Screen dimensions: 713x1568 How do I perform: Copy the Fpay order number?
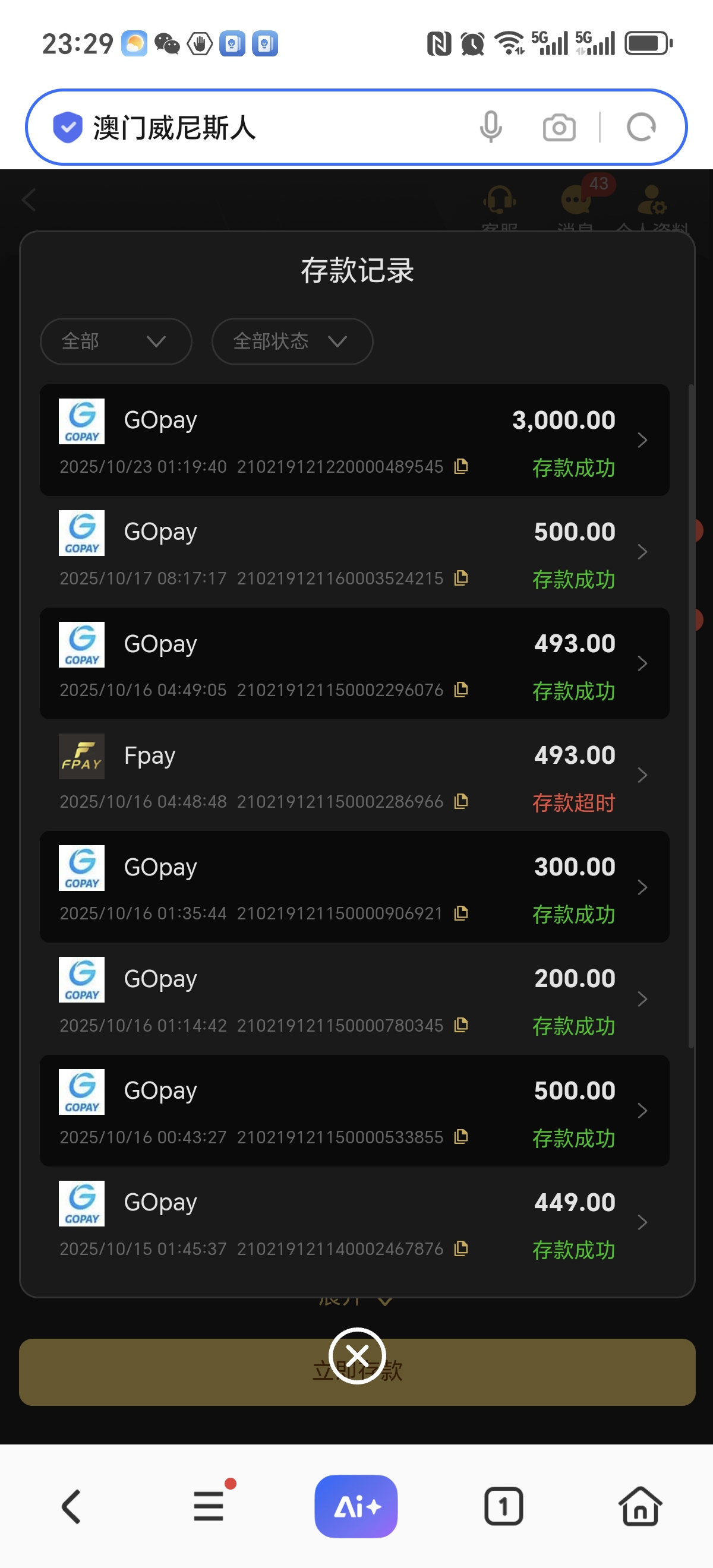461,801
